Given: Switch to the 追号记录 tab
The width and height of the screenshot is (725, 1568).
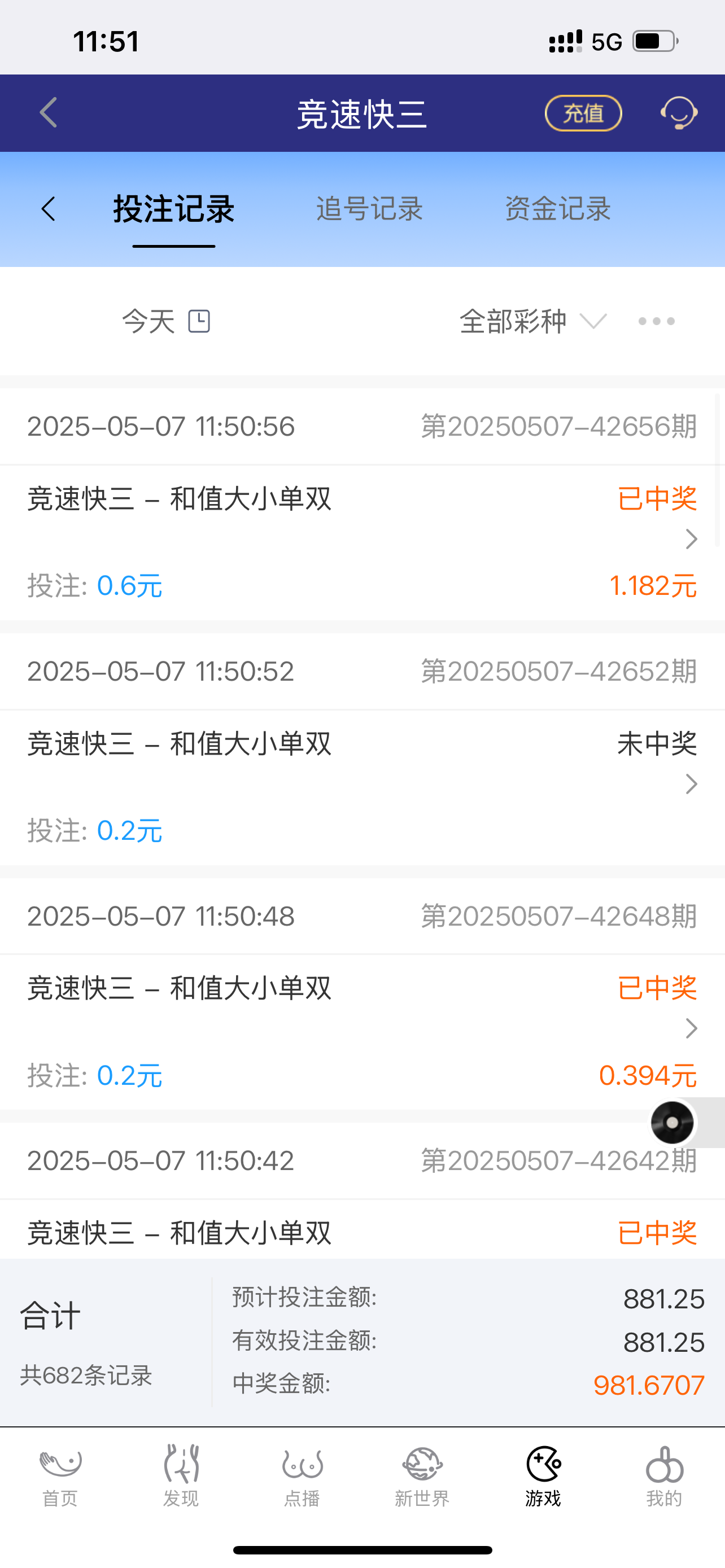Looking at the screenshot, I should coord(368,208).
